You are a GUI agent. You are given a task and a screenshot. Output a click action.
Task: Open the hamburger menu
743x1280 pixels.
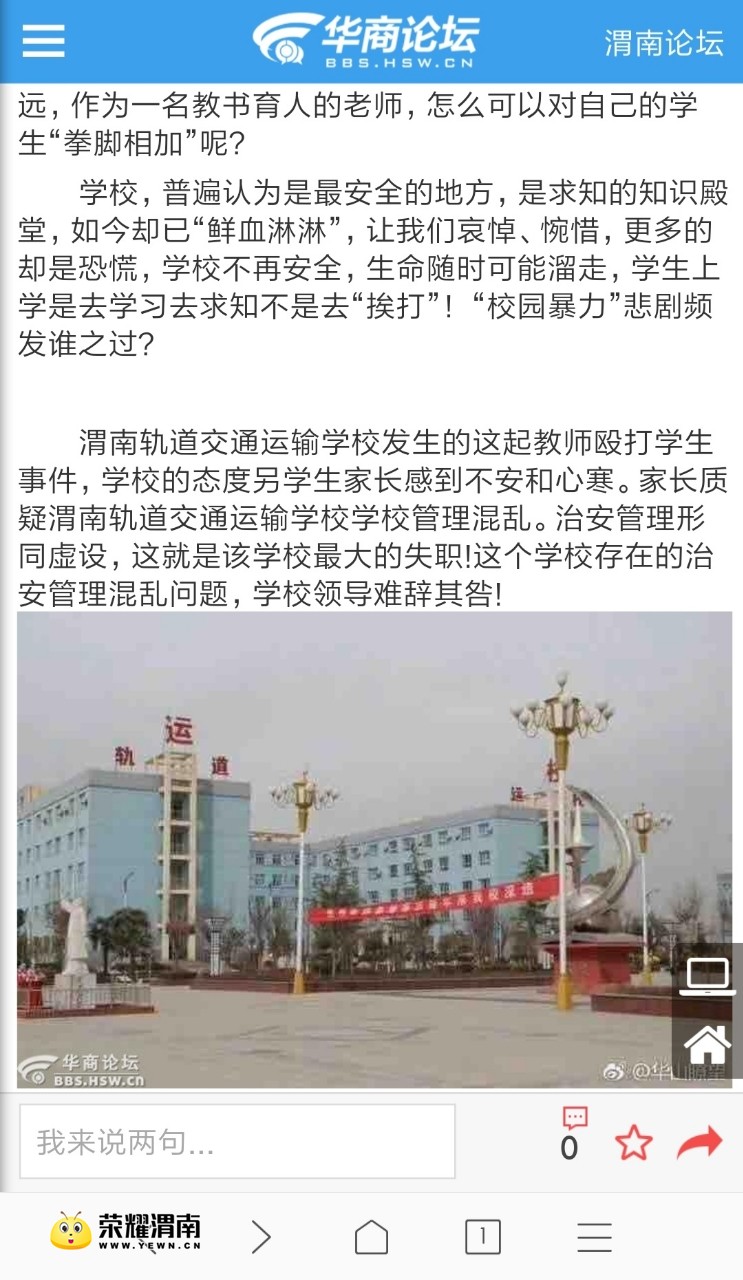pyautogui.click(x=43, y=41)
